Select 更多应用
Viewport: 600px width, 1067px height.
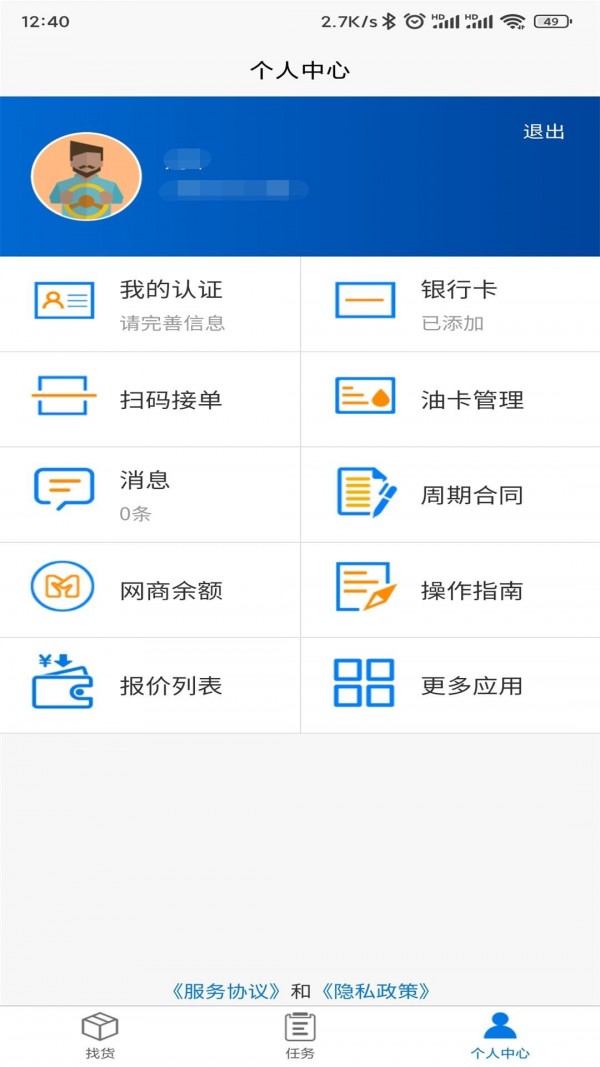pyautogui.click(x=450, y=686)
